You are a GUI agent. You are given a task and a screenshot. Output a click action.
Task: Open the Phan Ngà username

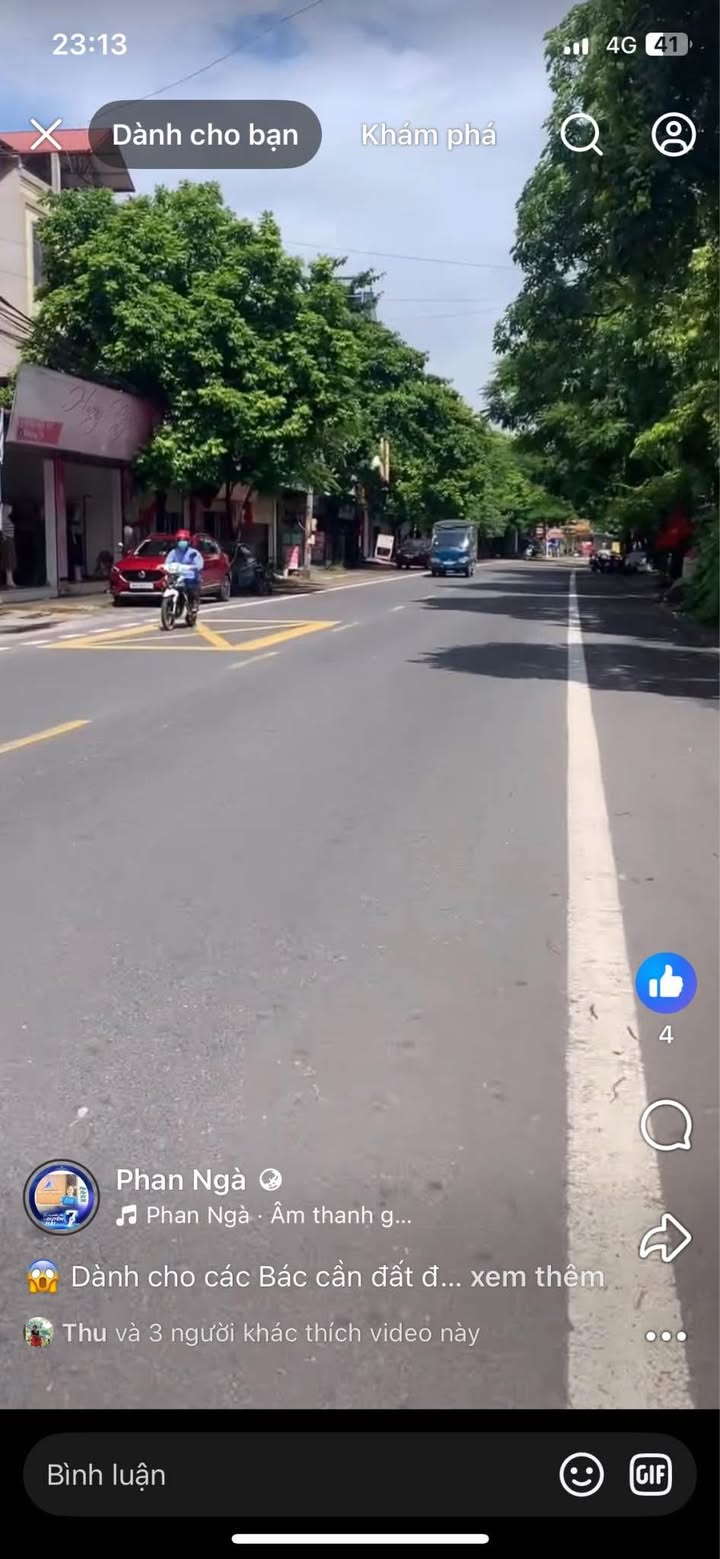pos(181,1180)
